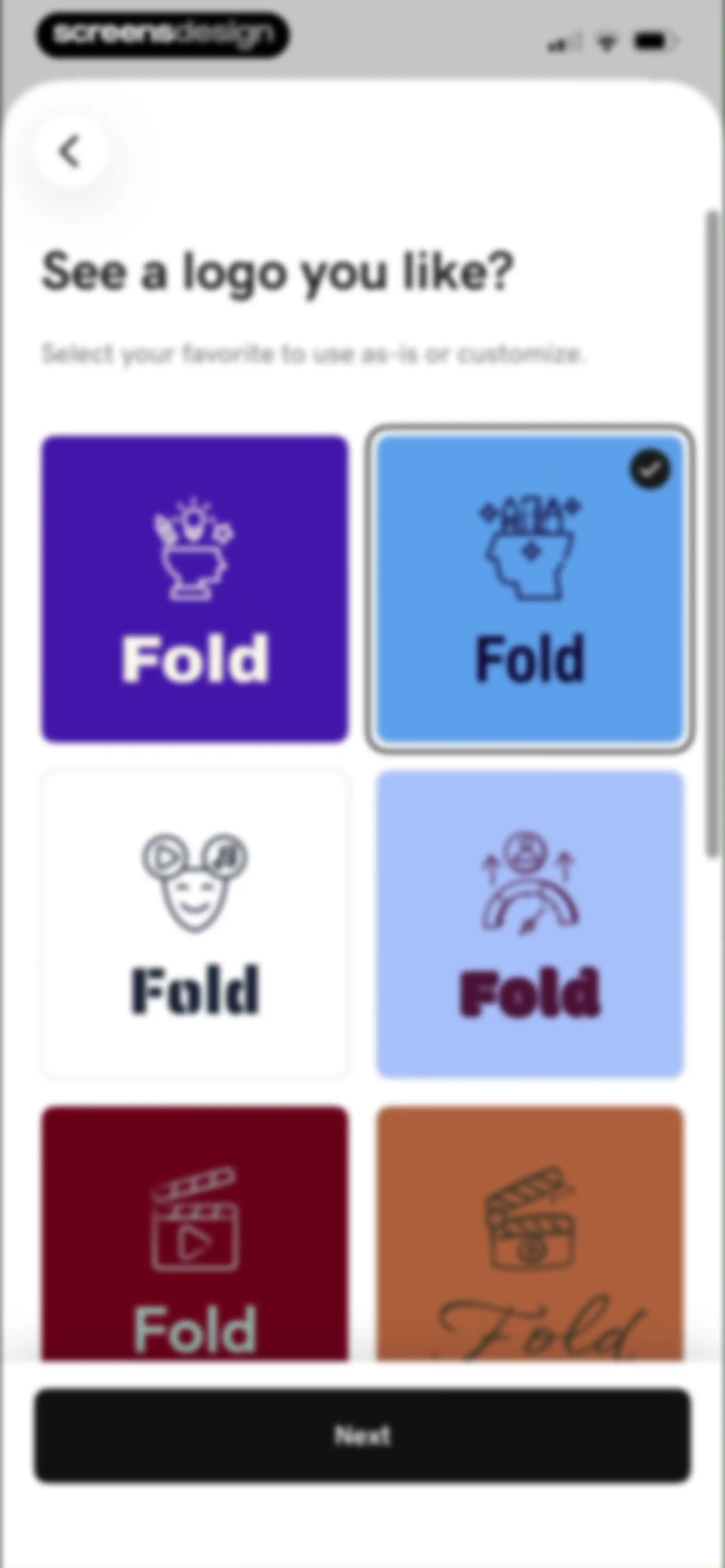This screenshot has height=1568, width=725.
Task: Choose the white Fold logo with smiling mask
Action: click(195, 924)
